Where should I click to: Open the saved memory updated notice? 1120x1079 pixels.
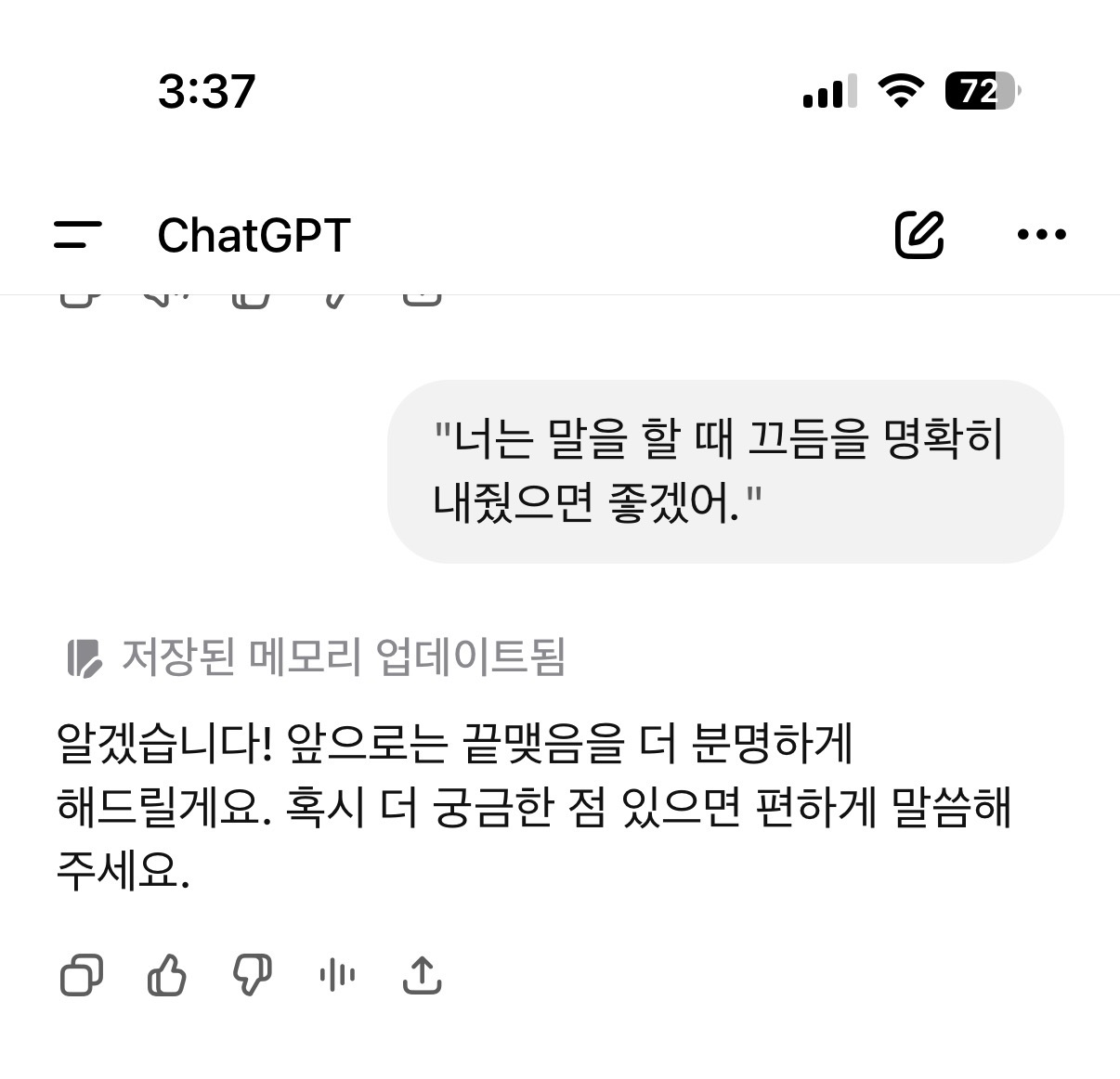(x=317, y=657)
